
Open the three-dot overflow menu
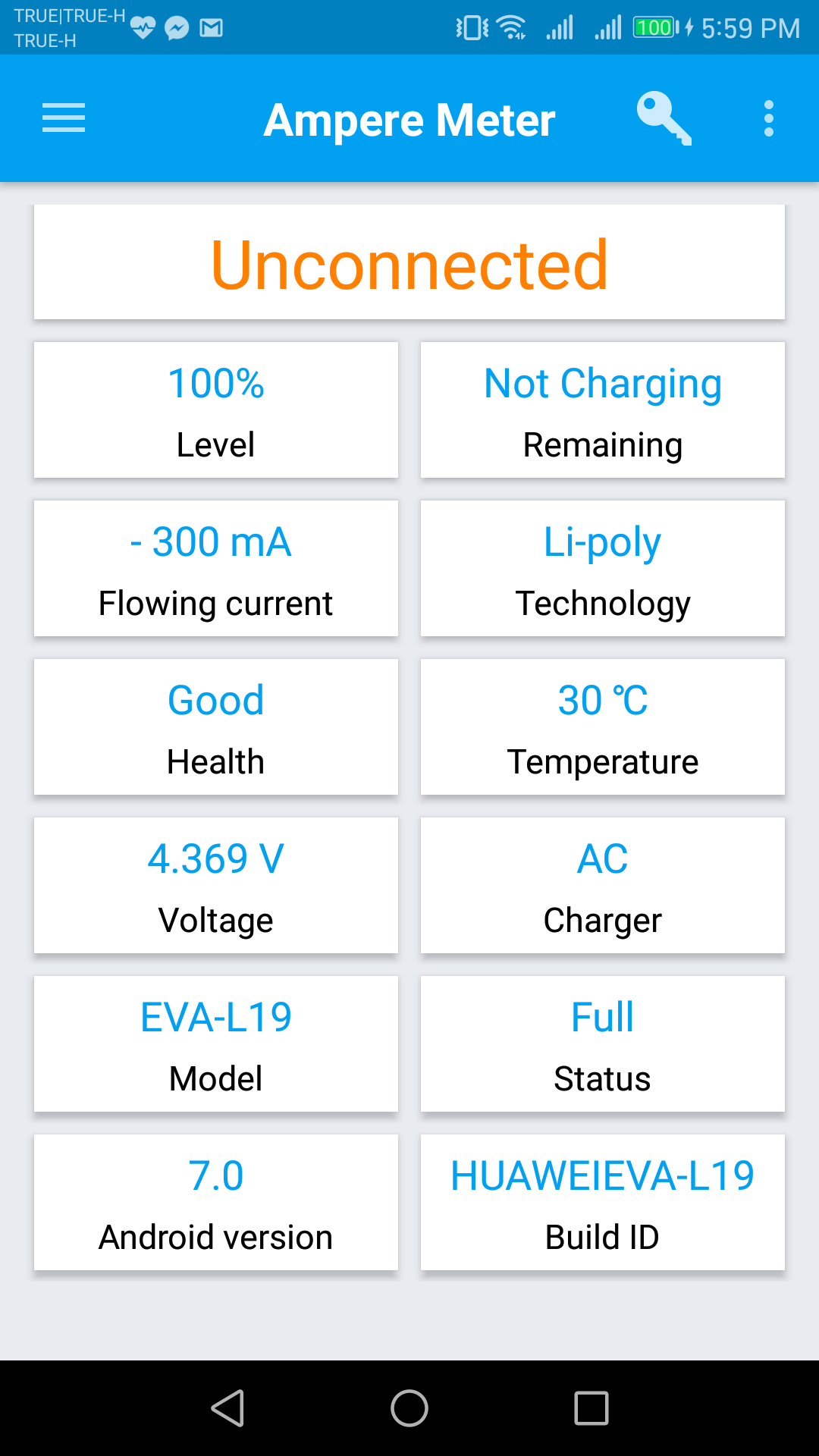(x=769, y=118)
